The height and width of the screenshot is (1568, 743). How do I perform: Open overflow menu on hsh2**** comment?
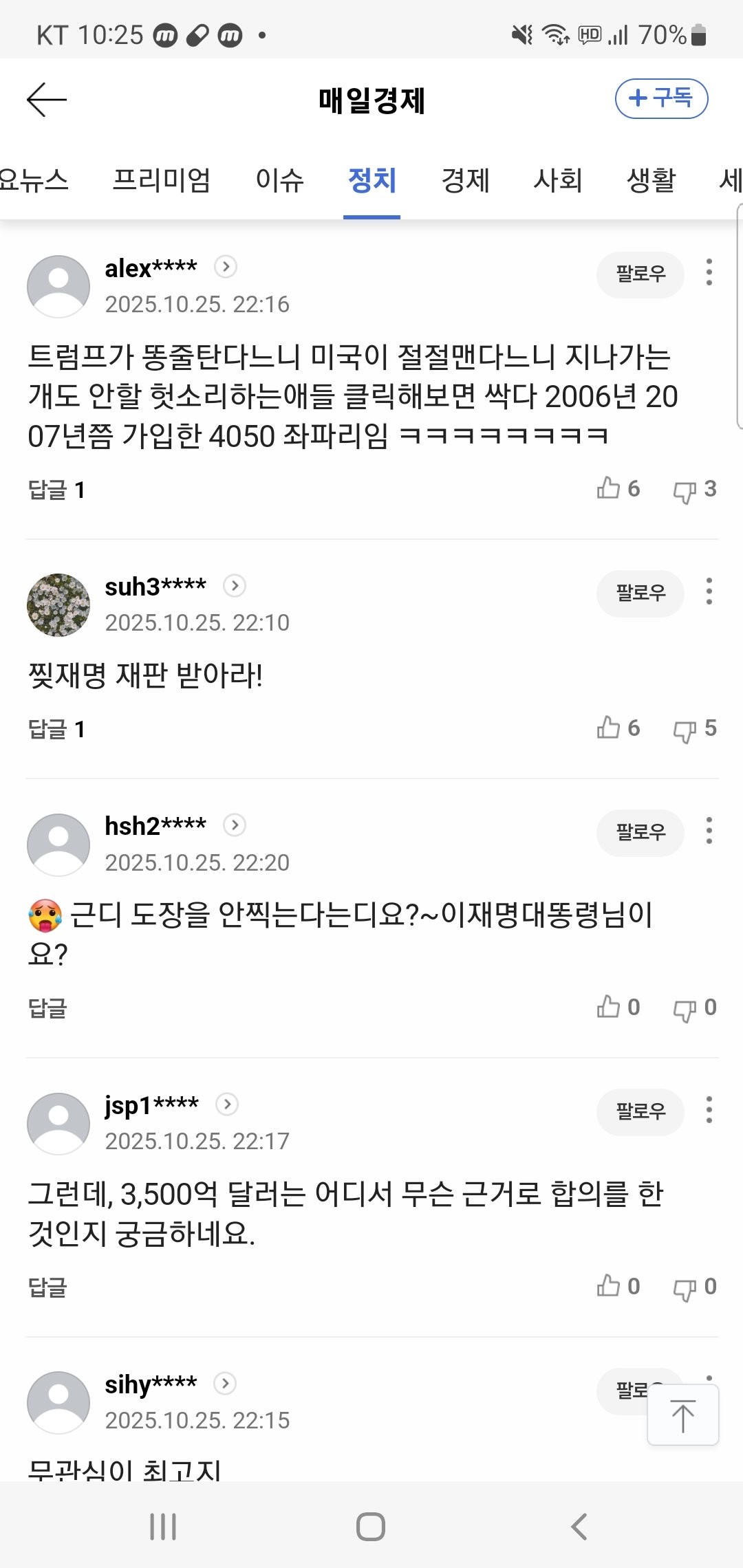pyautogui.click(x=709, y=831)
